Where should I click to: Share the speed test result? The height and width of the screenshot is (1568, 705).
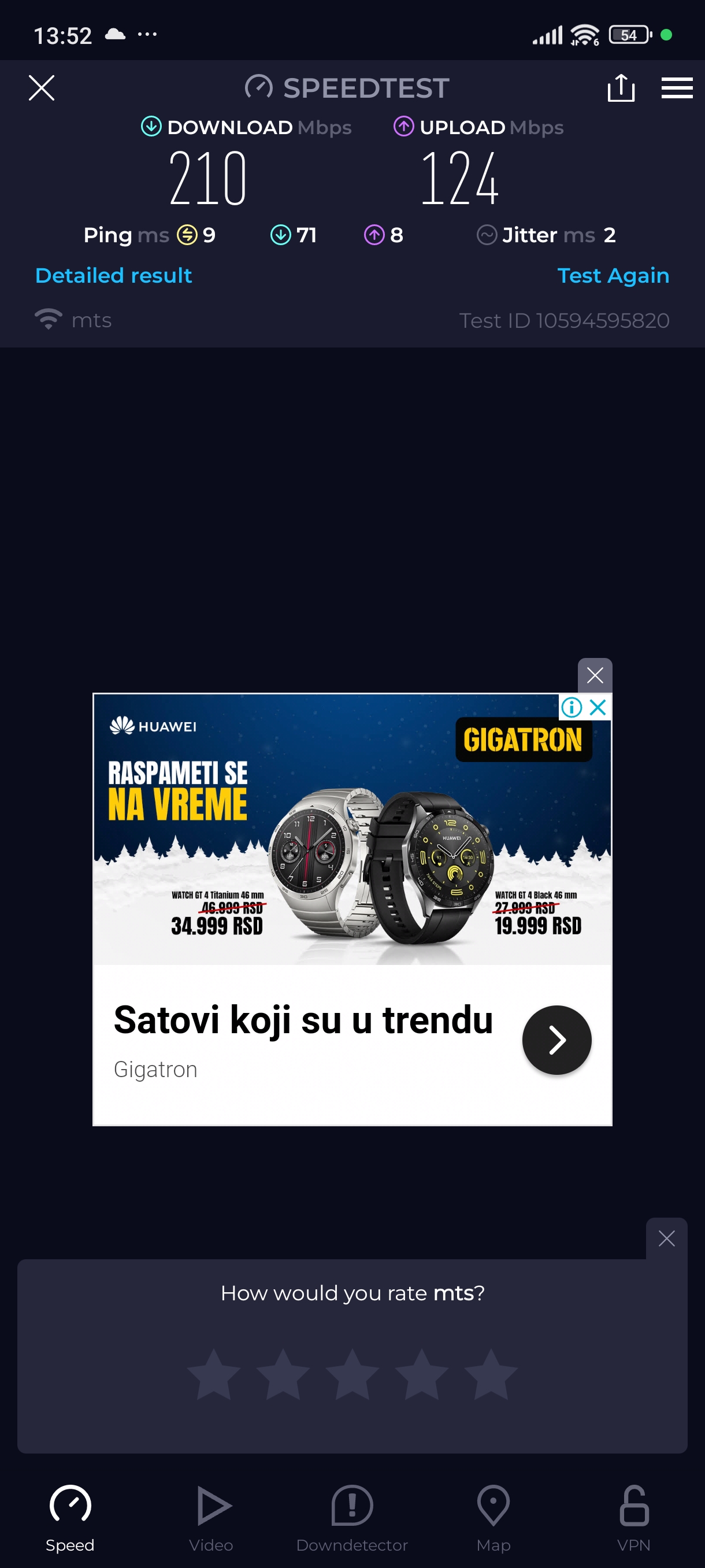pyautogui.click(x=621, y=88)
